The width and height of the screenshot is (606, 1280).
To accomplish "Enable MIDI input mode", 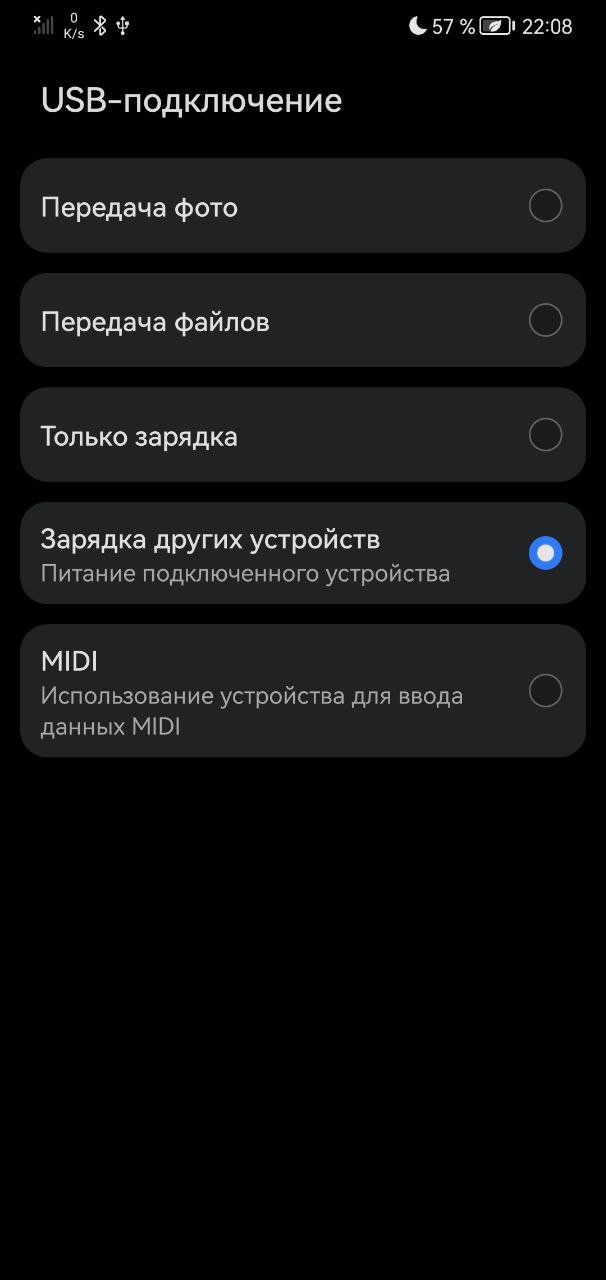I will (x=302, y=691).
